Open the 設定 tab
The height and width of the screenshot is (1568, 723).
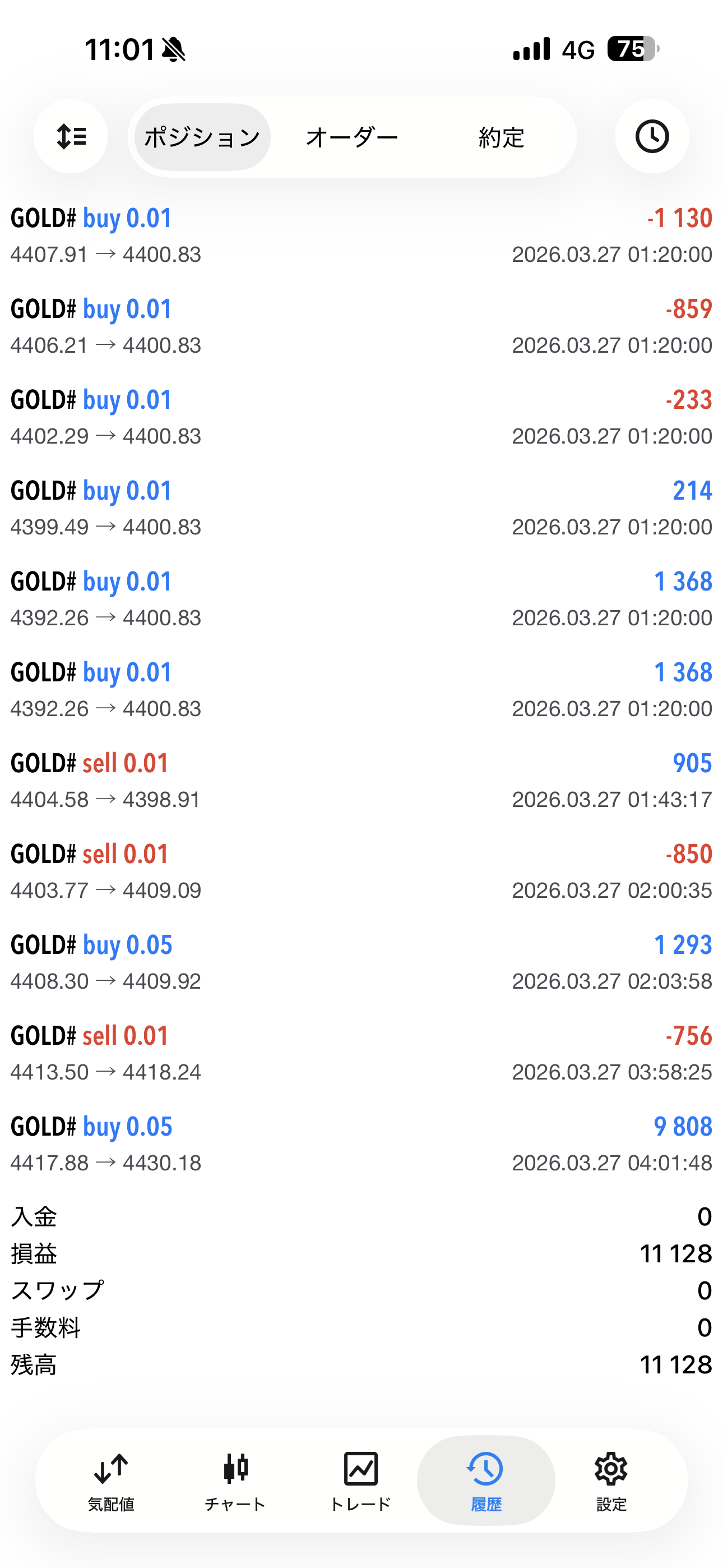[611, 1481]
